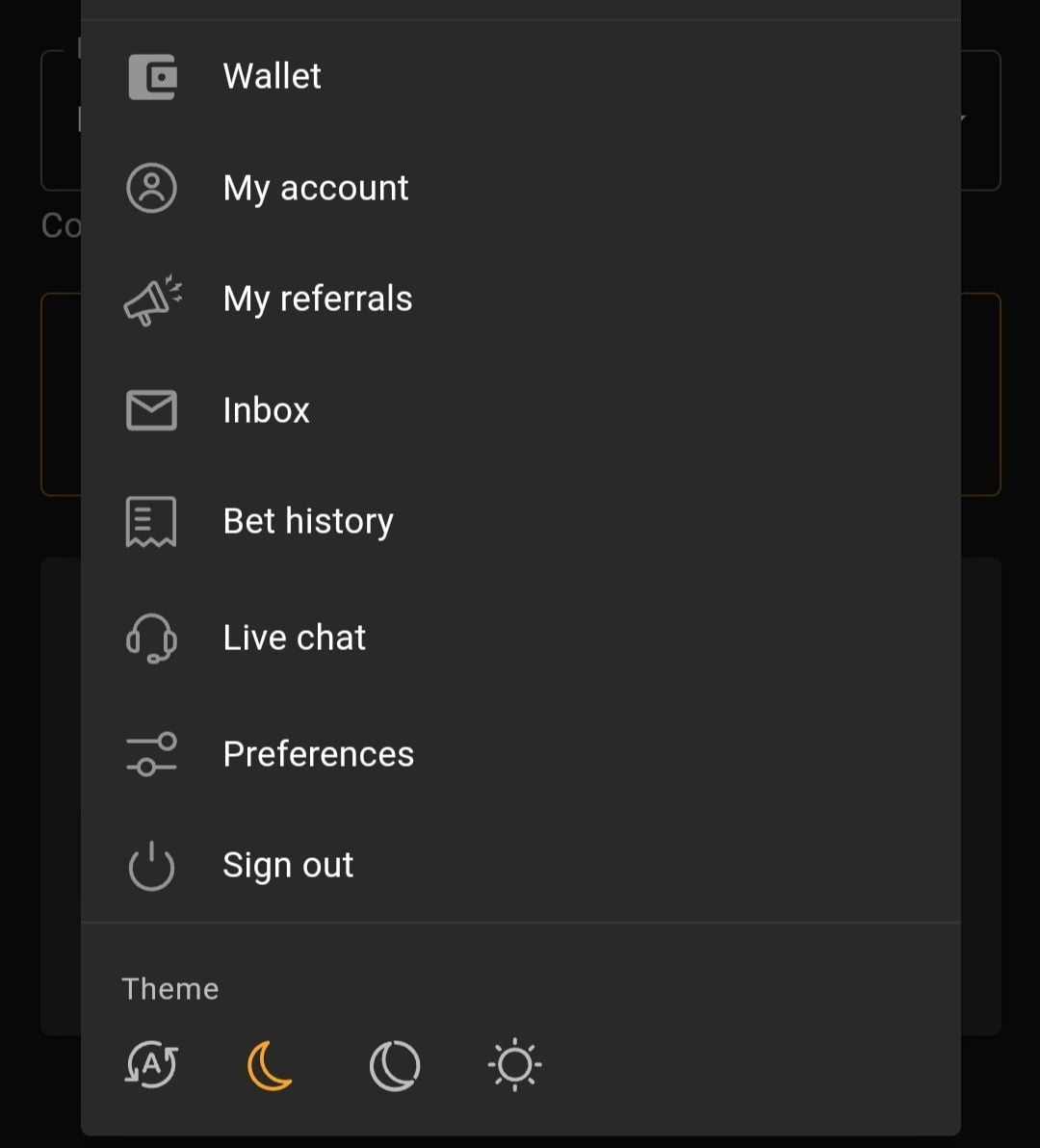Screen dimensions: 1040x1148
Task: Start a Live chat session
Action: [294, 638]
